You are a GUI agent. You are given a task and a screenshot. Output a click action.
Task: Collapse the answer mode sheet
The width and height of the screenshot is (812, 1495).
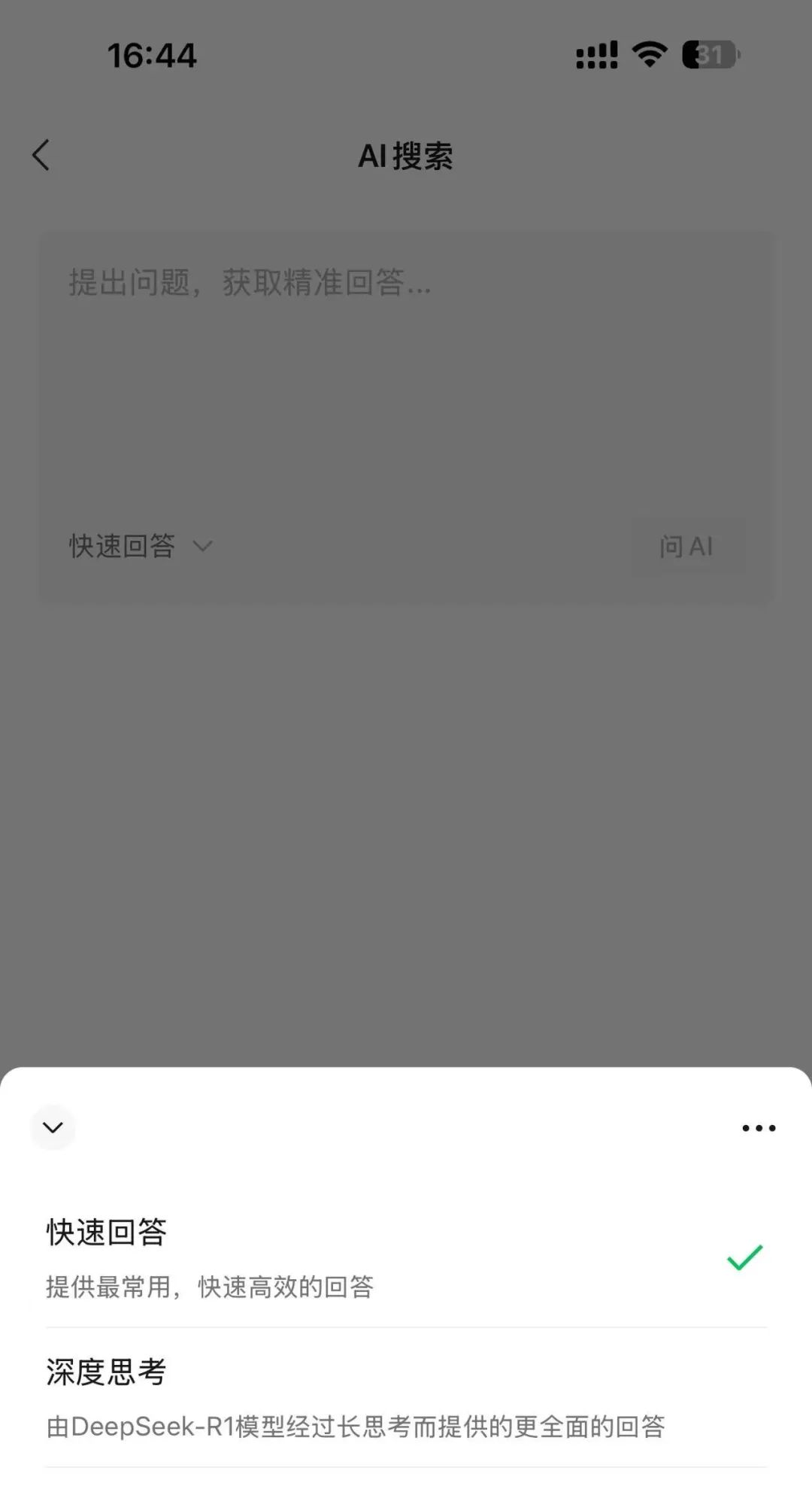[x=53, y=1127]
